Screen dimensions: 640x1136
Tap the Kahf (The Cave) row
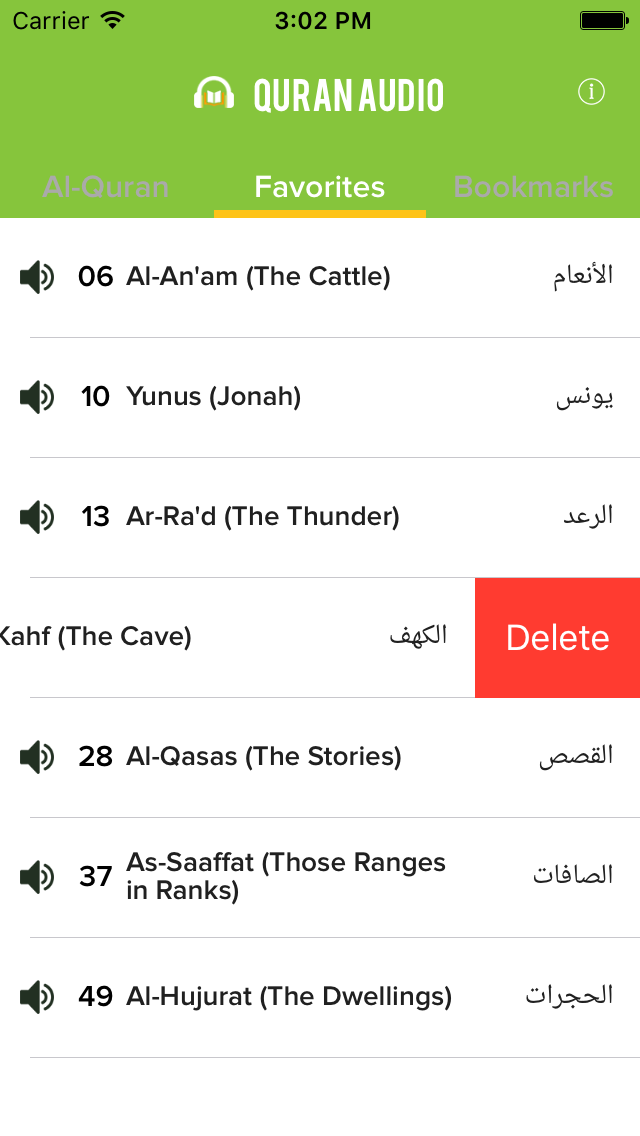237,638
